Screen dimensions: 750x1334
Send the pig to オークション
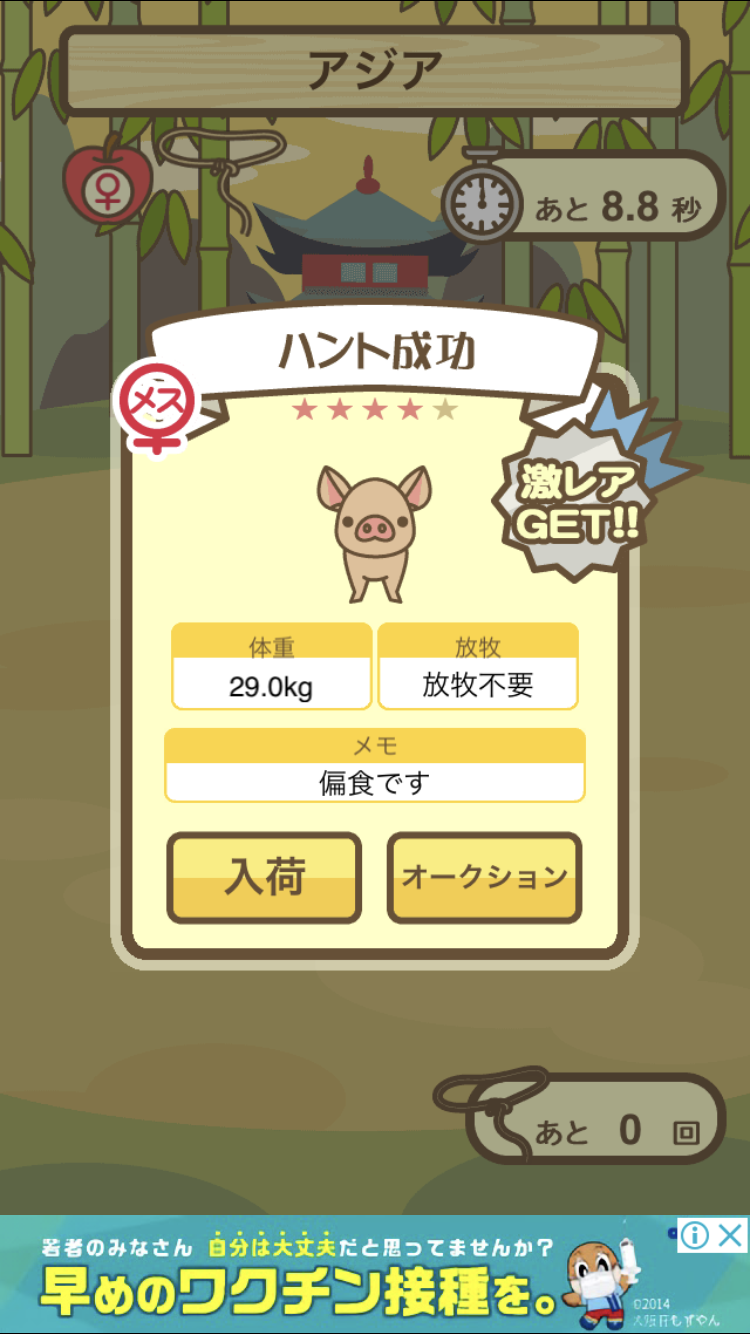coord(484,877)
